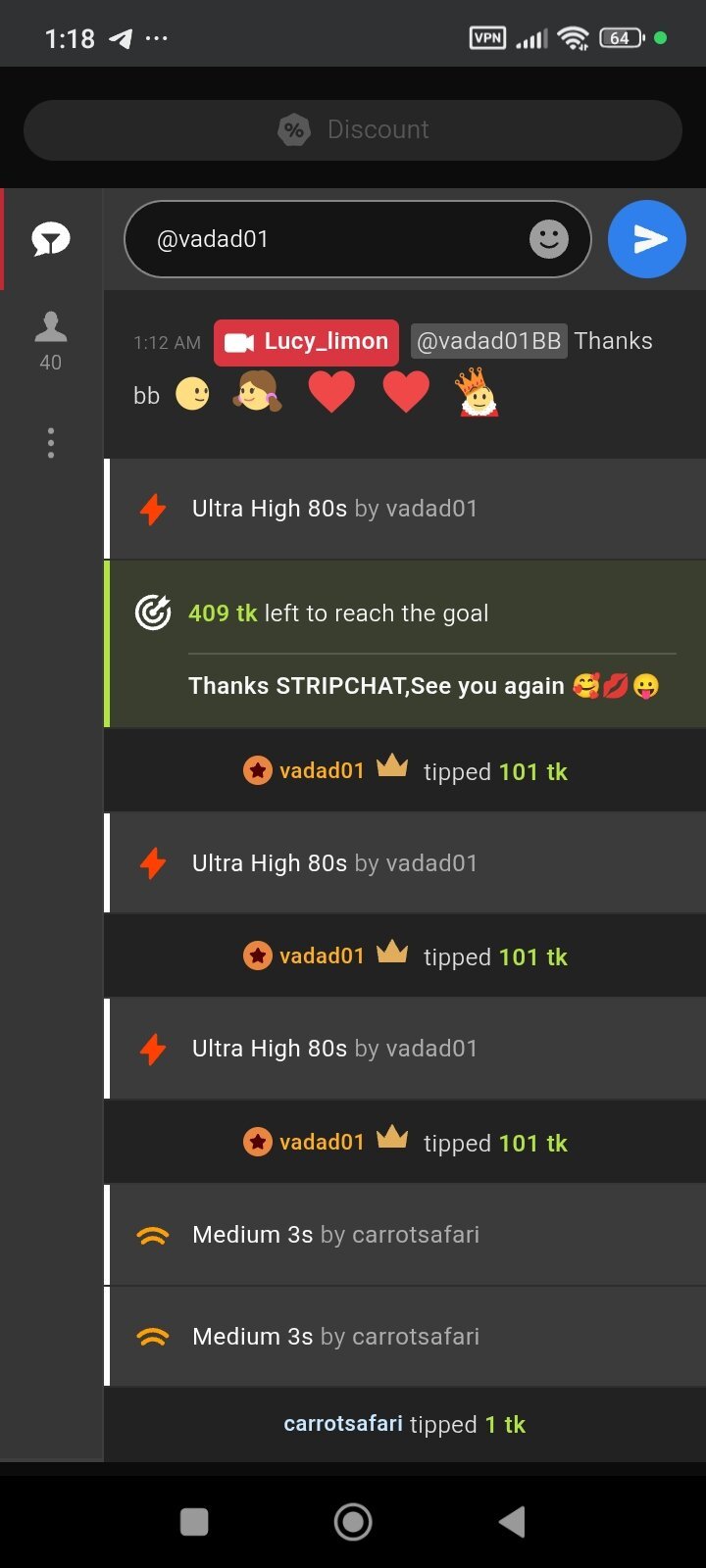Open Lucy_limon's username tag
This screenshot has height=1568, width=706.
(307, 342)
